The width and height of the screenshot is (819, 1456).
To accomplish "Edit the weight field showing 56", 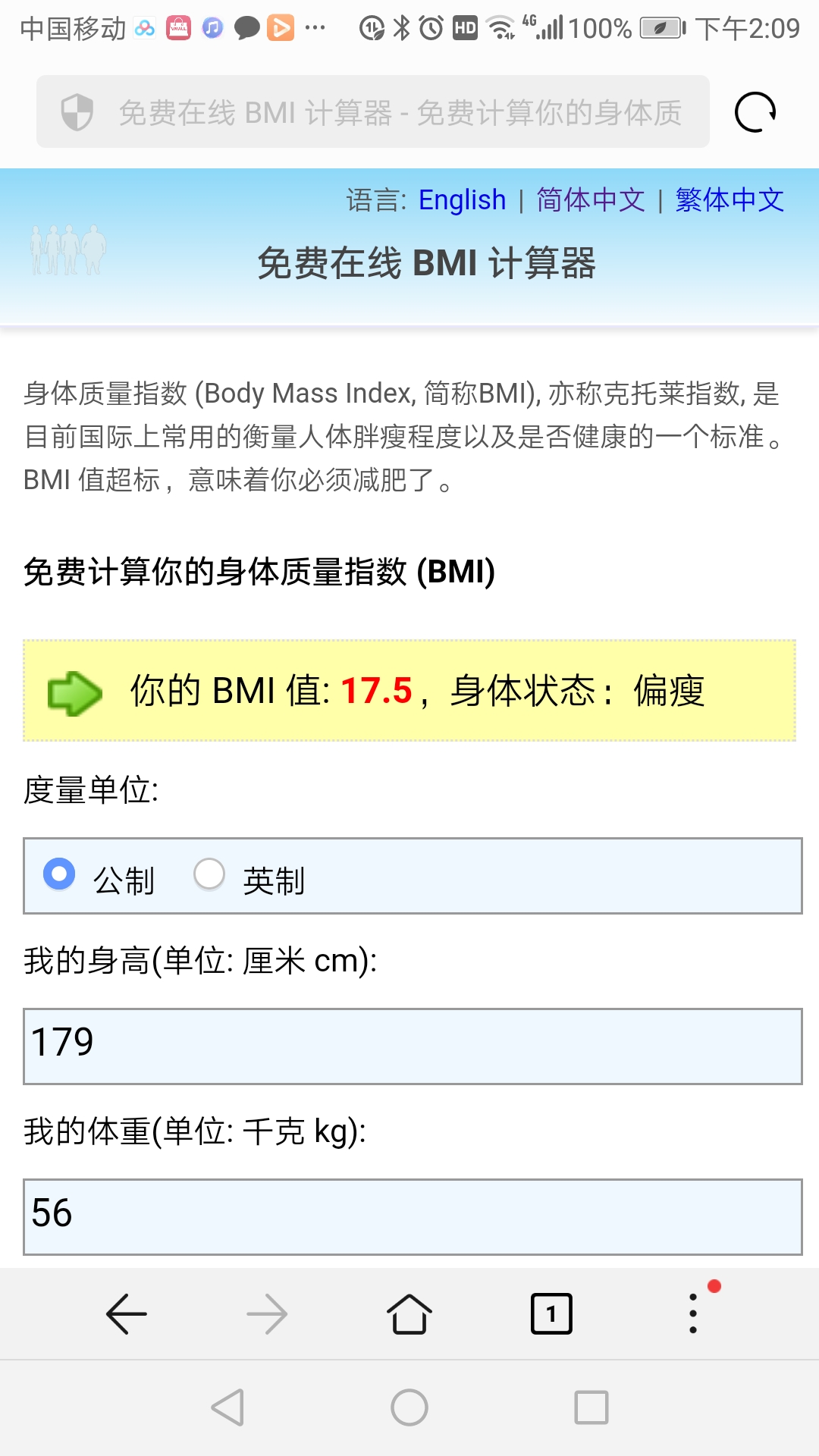I will (x=413, y=1216).
